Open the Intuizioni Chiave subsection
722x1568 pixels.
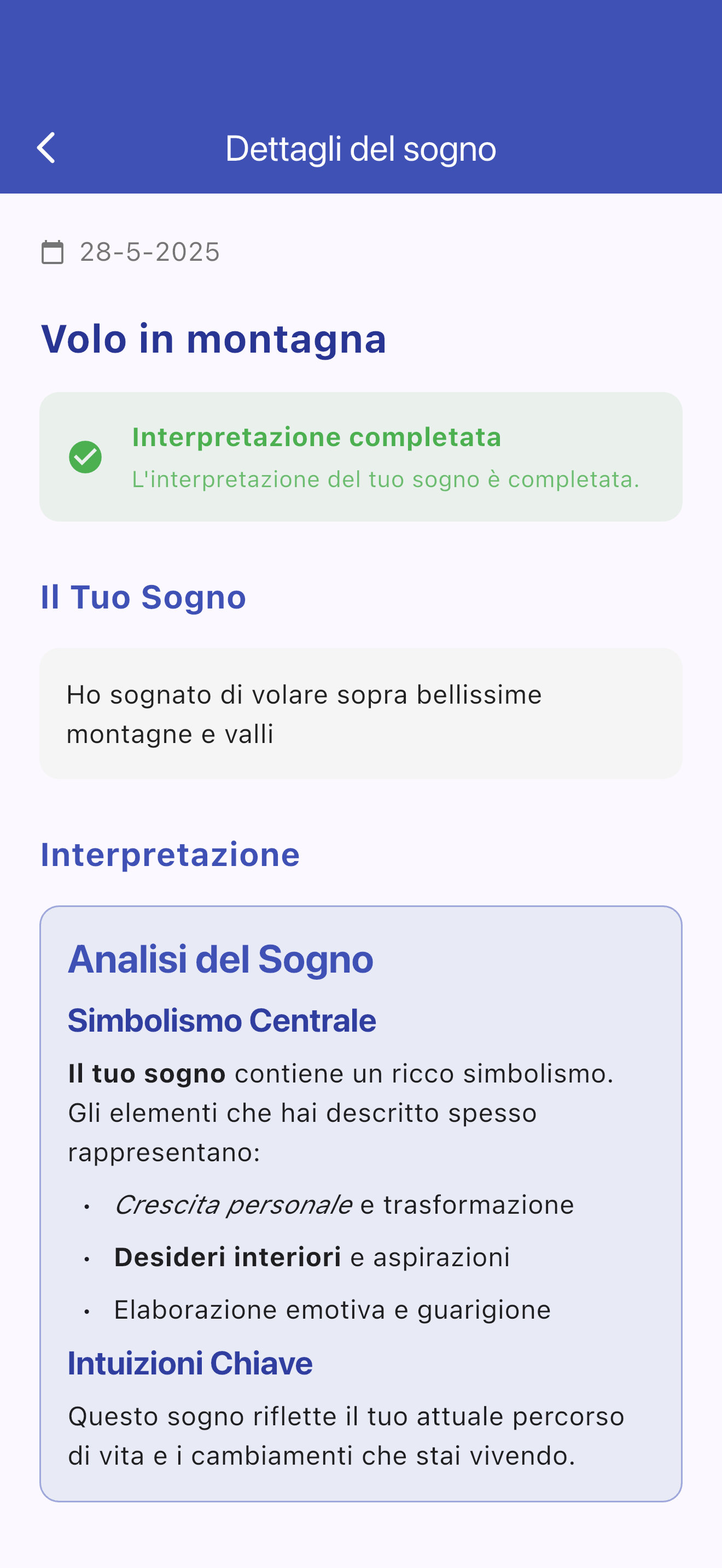click(189, 1364)
